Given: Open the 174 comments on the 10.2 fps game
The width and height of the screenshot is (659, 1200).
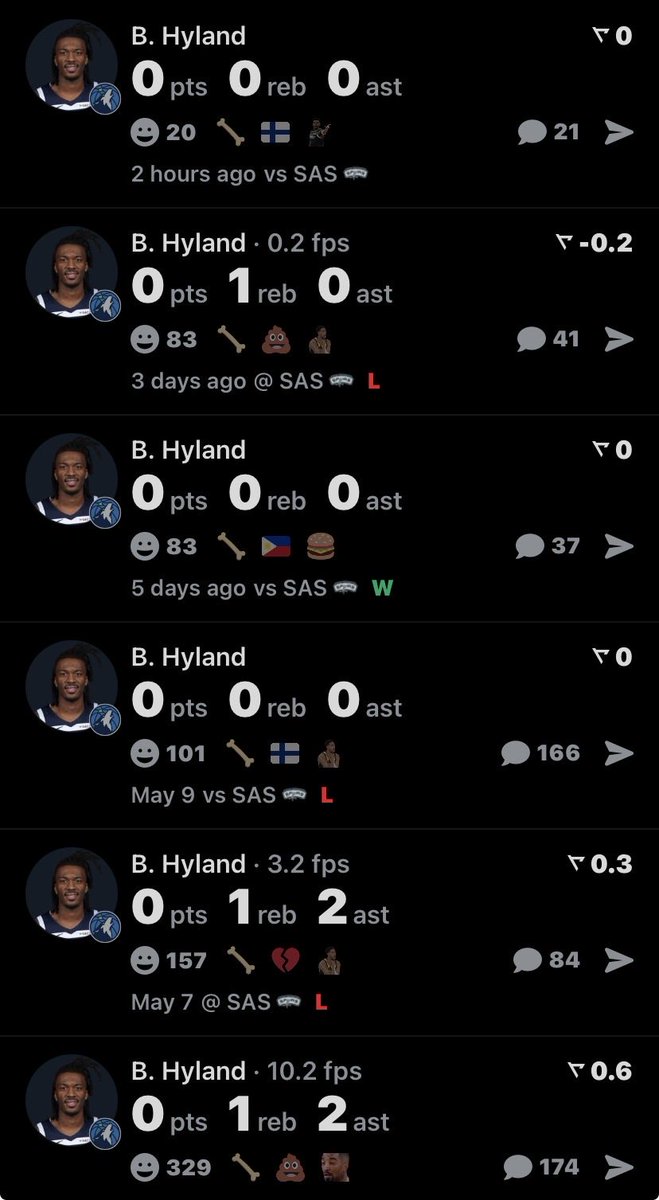Looking at the screenshot, I should click(541, 1167).
